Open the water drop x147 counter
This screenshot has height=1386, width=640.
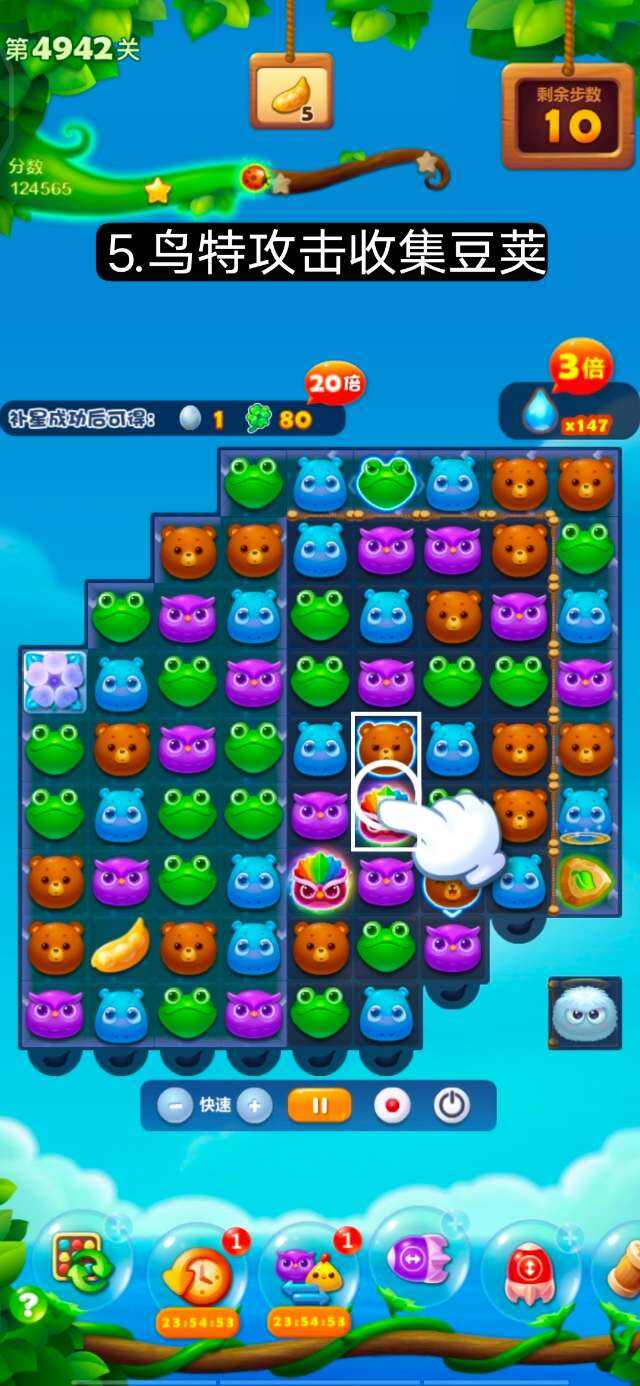569,410
